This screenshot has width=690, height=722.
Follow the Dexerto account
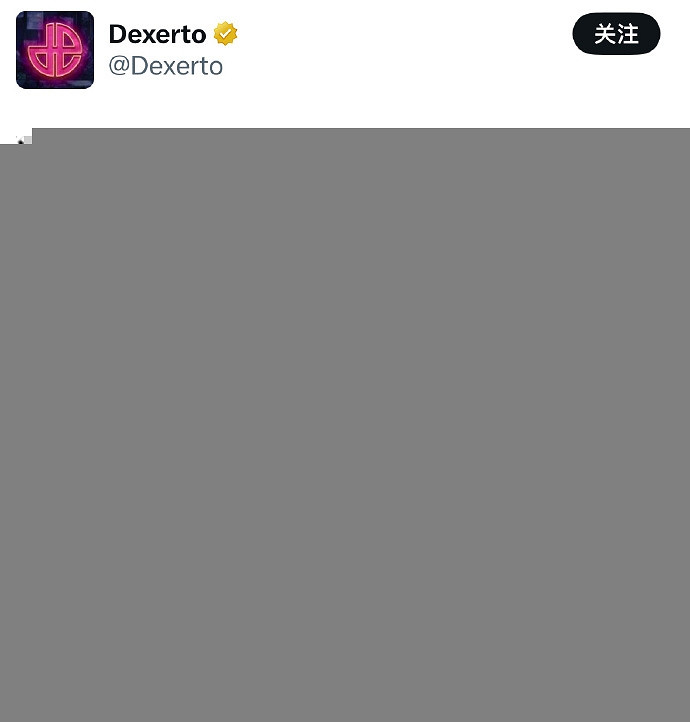616,34
